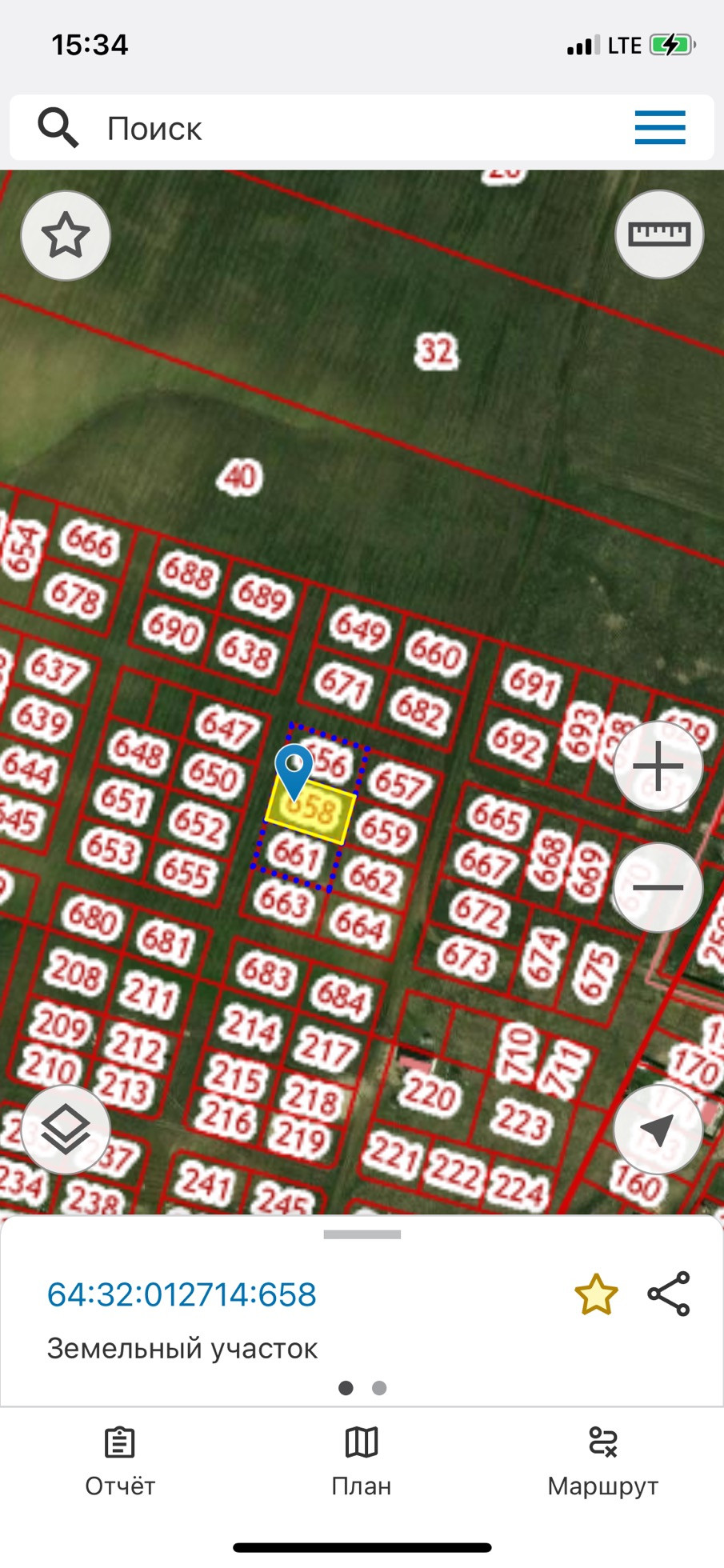Expand the bottom sheet handle
This screenshot has height=1568, width=724.
[x=362, y=1234]
